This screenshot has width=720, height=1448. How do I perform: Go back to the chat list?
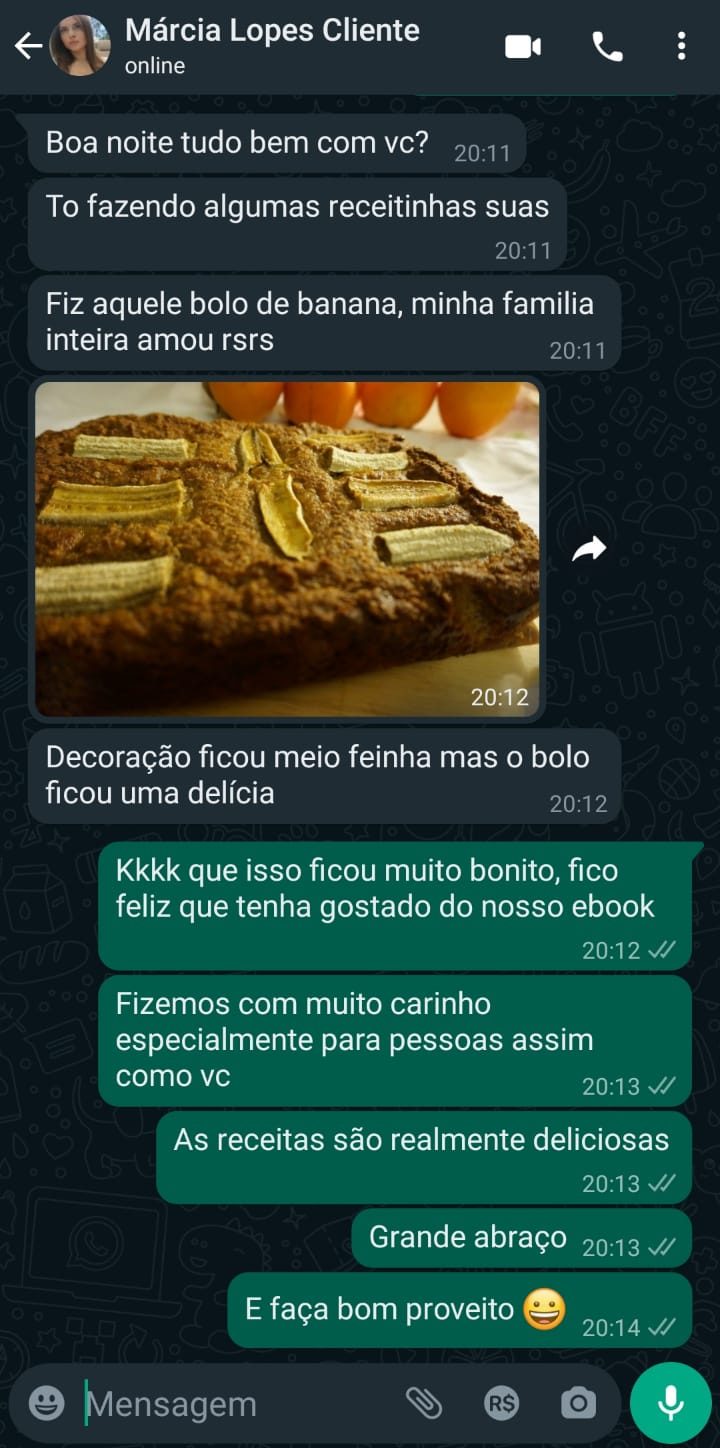point(28,46)
